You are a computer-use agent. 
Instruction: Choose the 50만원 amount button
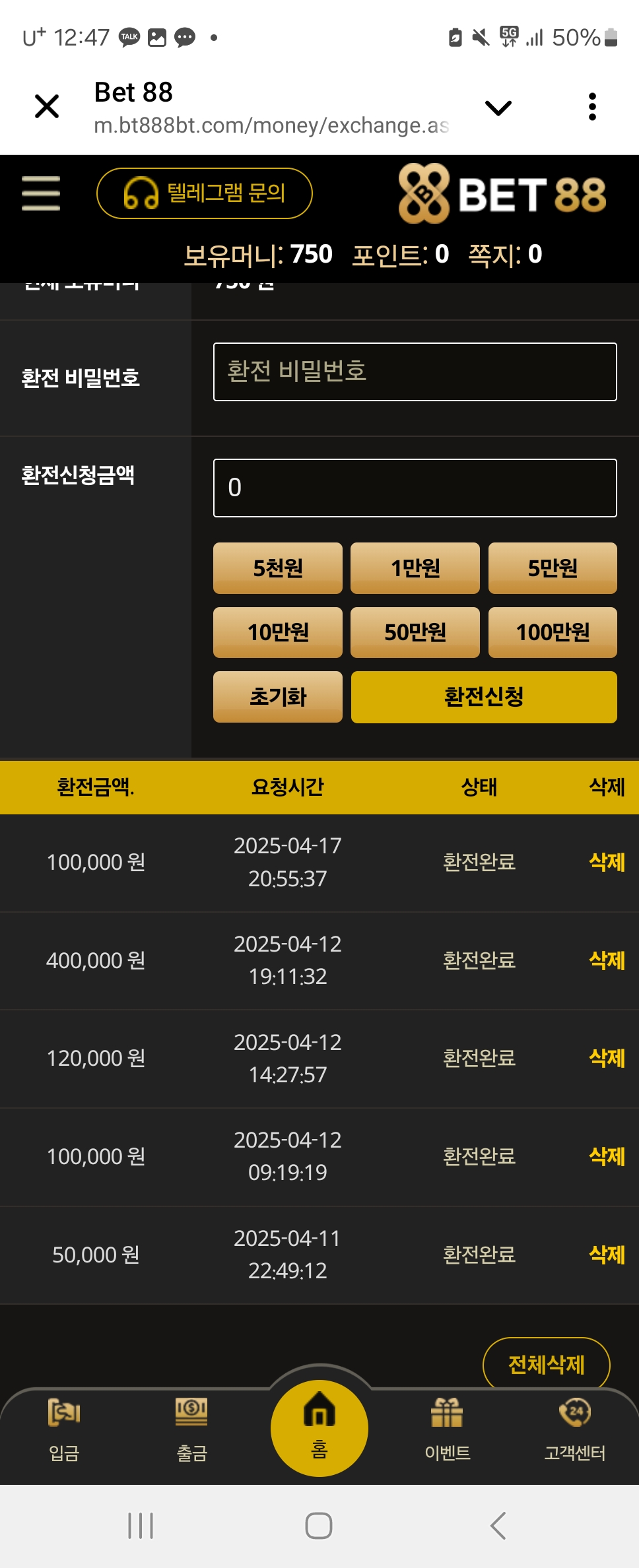[415, 632]
